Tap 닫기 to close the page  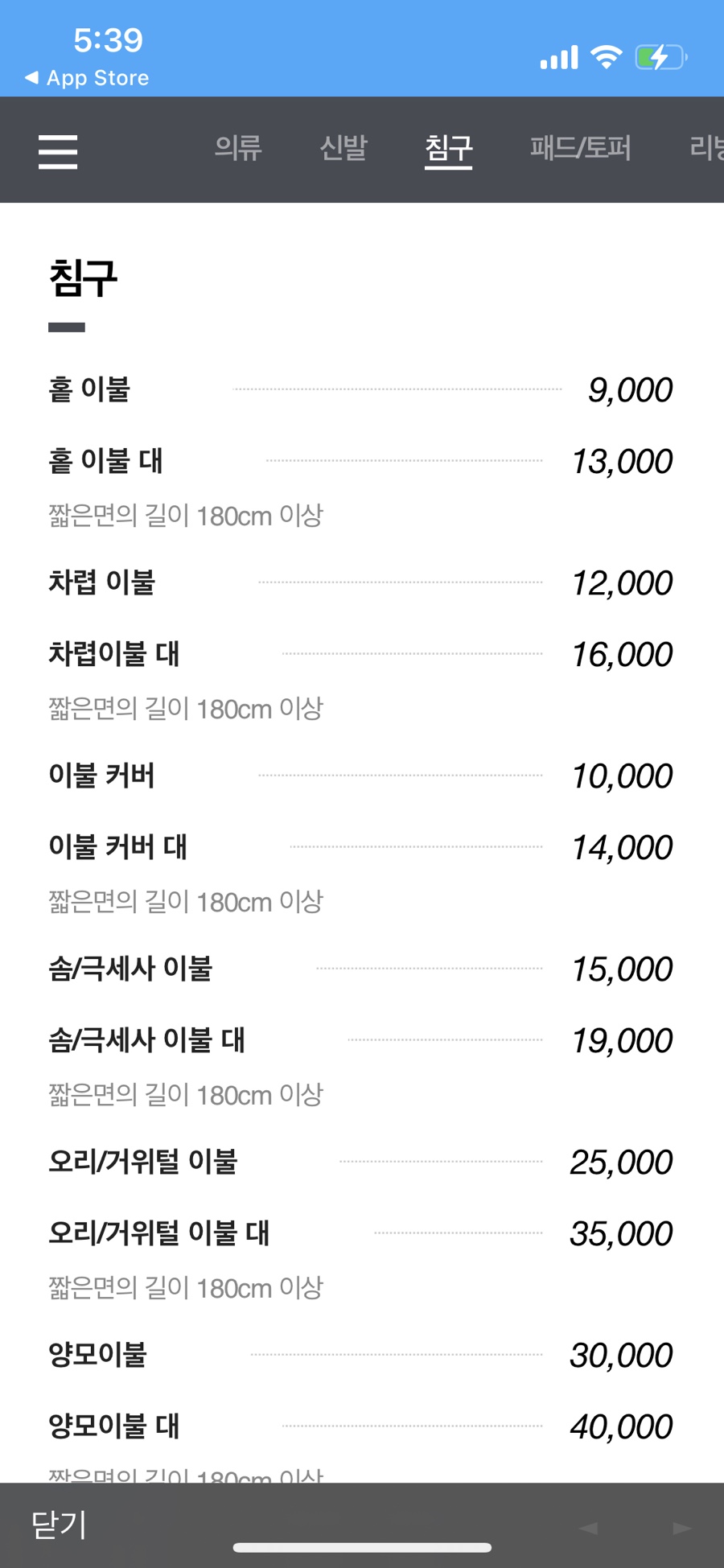pos(59,1525)
